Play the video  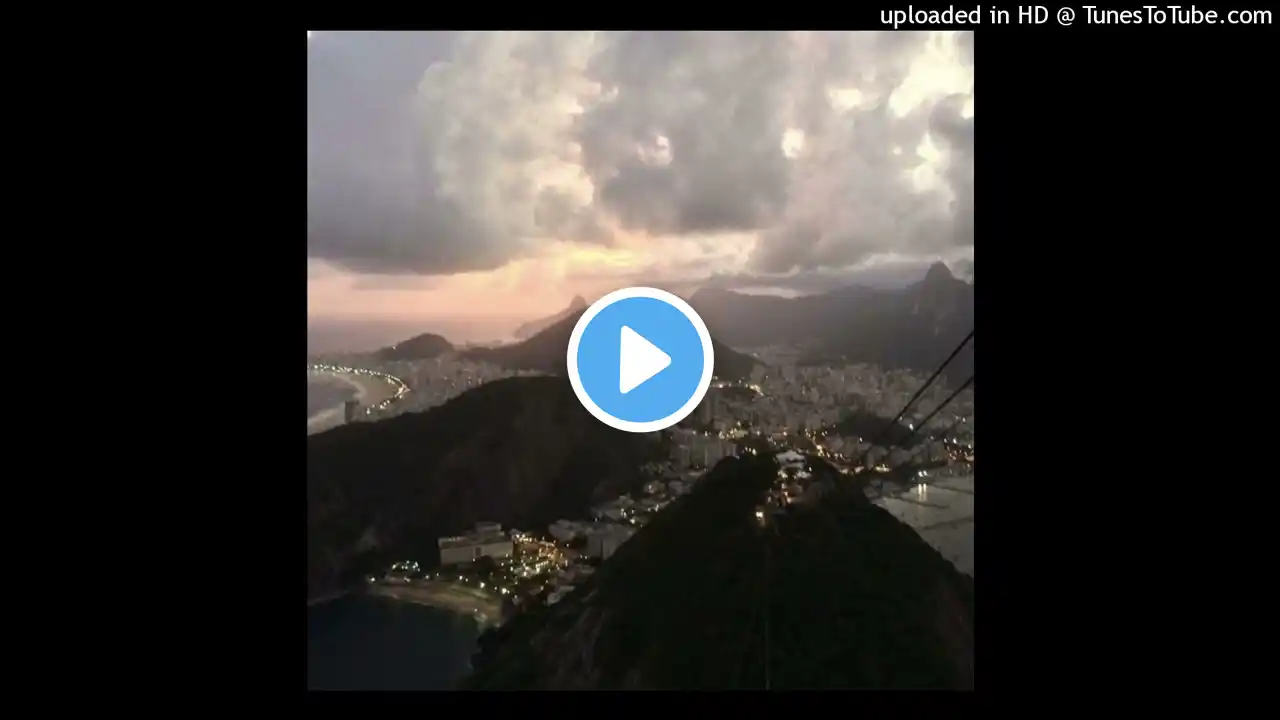click(x=640, y=360)
